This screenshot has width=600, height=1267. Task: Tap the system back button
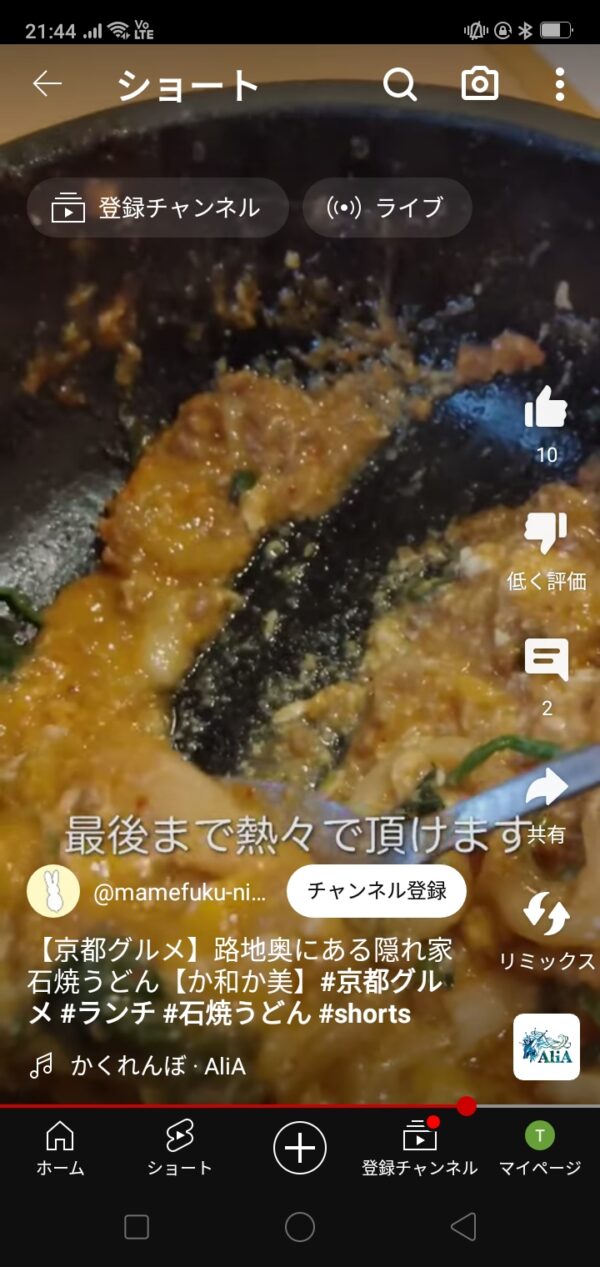coord(463,1227)
